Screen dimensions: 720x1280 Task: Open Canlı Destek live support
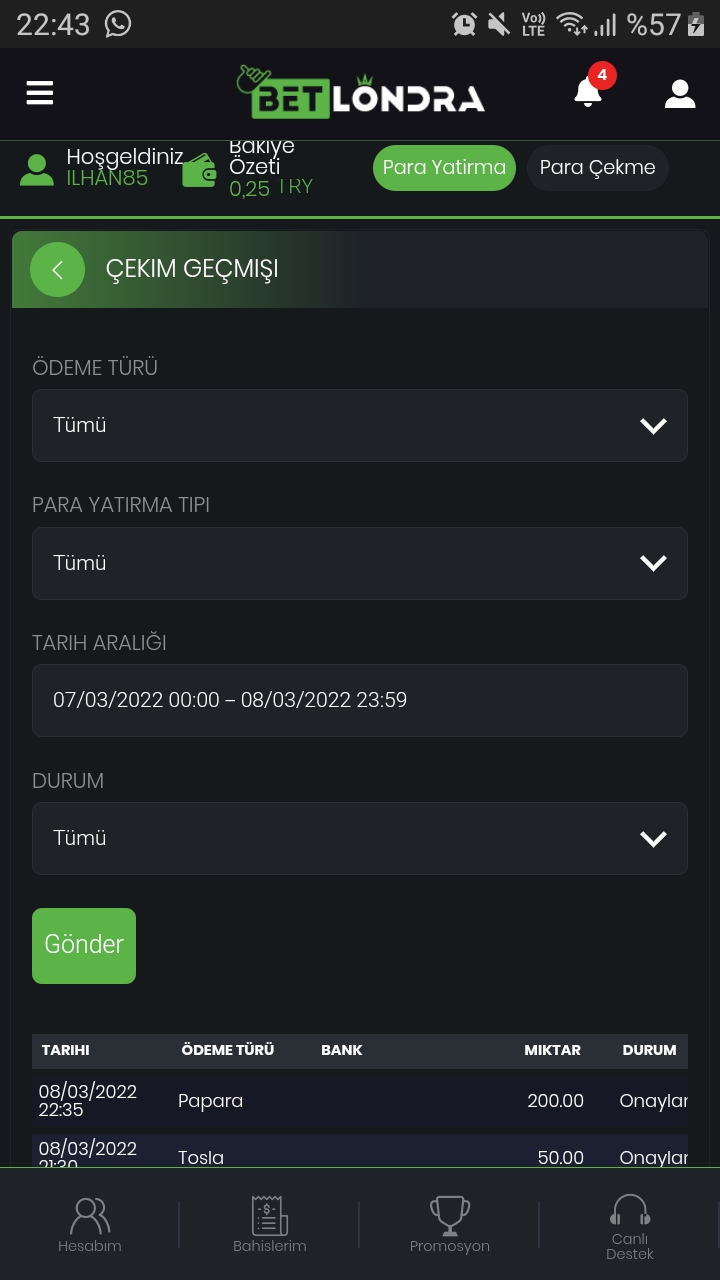(630, 1225)
